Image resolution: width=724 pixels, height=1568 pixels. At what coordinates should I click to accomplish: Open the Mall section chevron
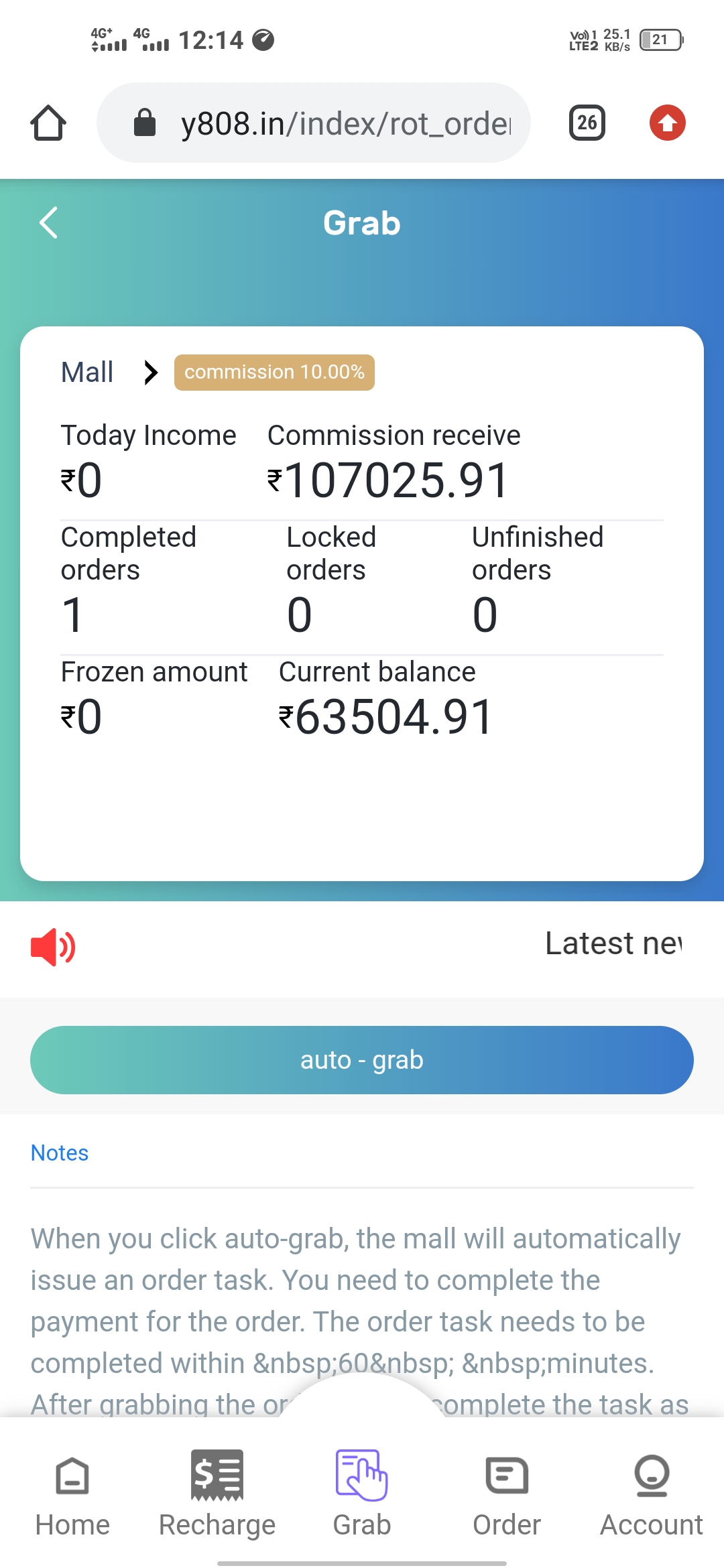pos(152,373)
